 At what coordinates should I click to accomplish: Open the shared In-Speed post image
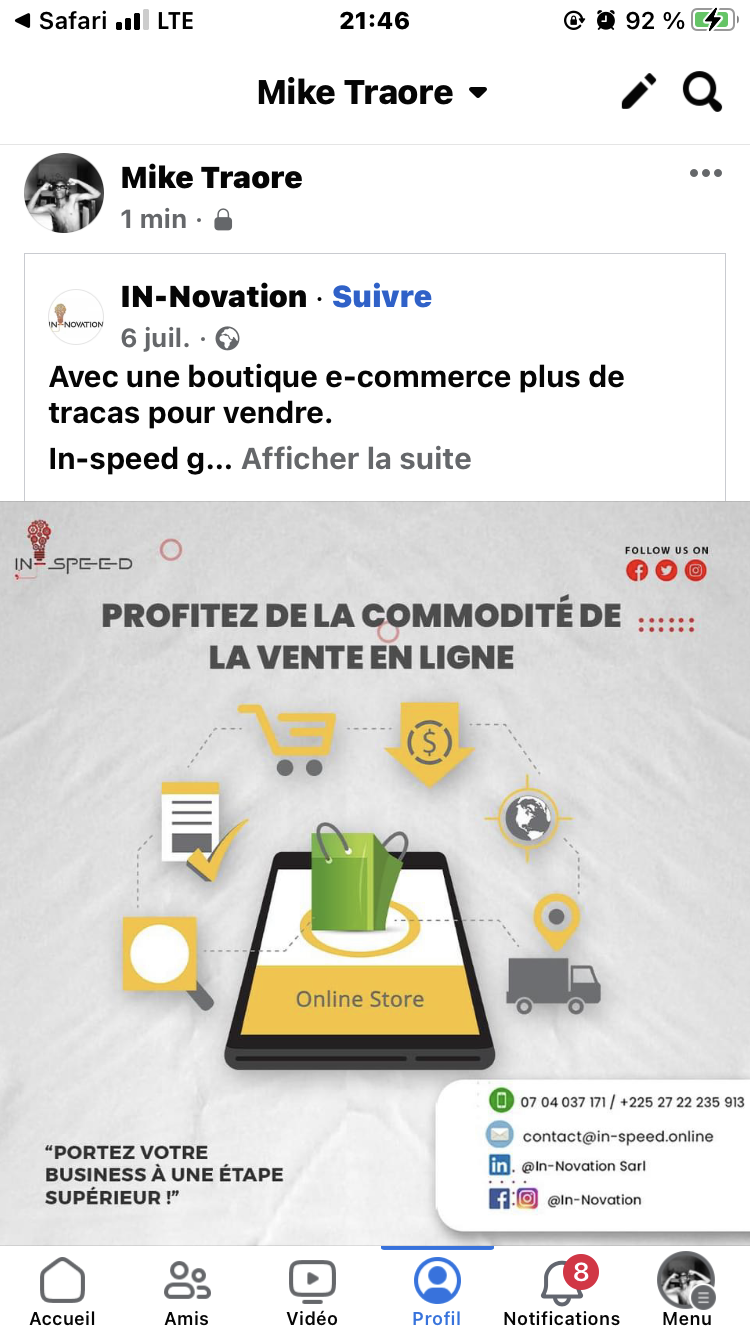[x=375, y=870]
